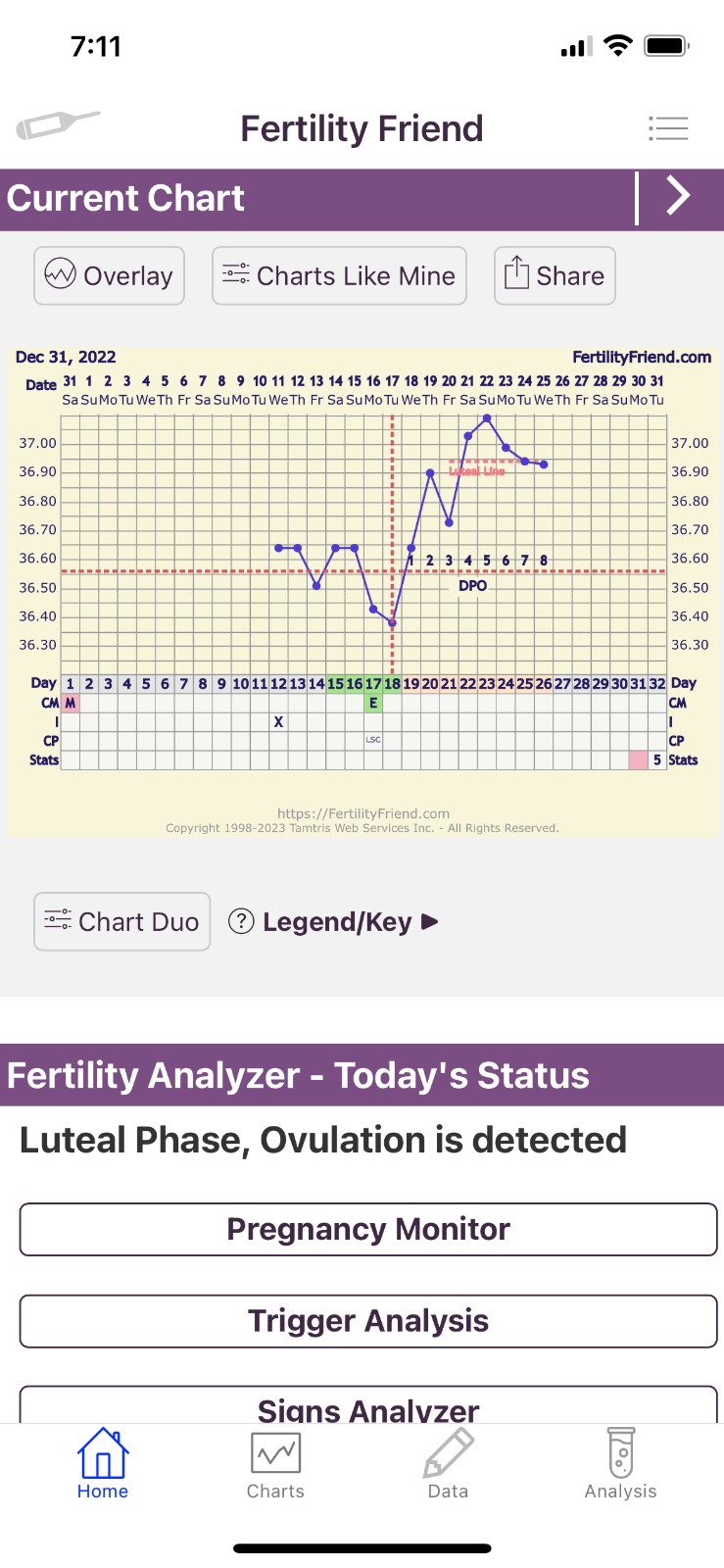Switch to the Data tab
Viewport: 724px width, 1568px height.
[448, 1464]
